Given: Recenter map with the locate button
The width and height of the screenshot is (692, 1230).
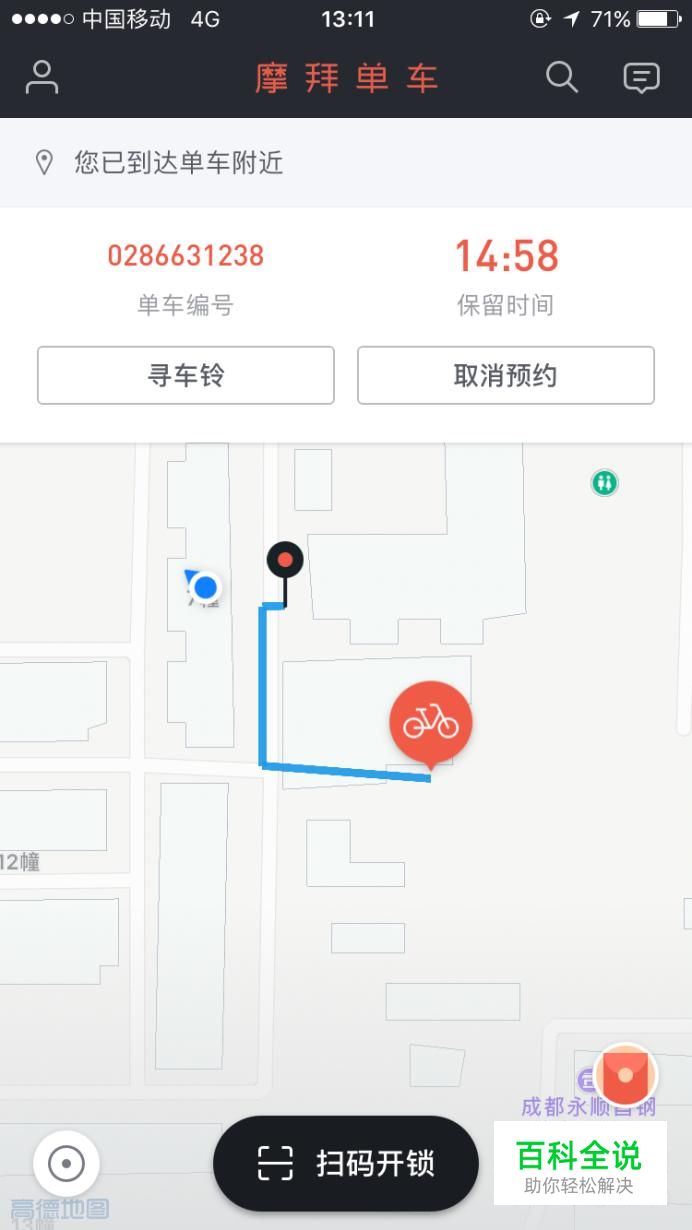Looking at the screenshot, I should tap(66, 1164).
